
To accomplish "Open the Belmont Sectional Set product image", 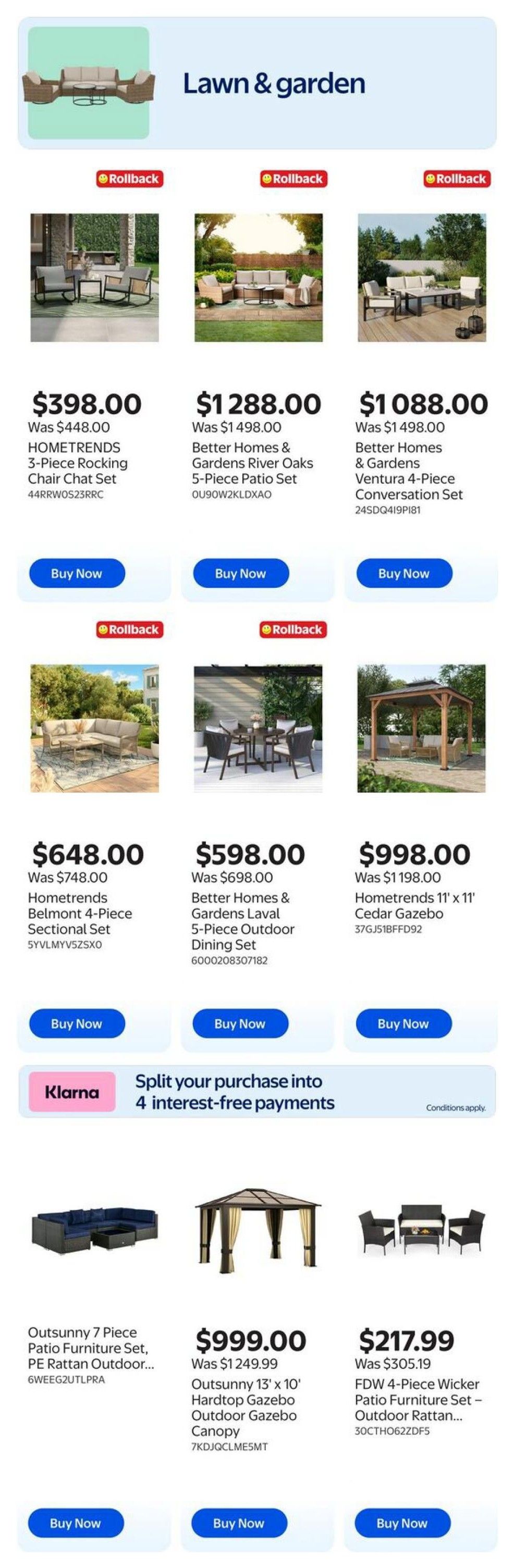I will [94, 728].
